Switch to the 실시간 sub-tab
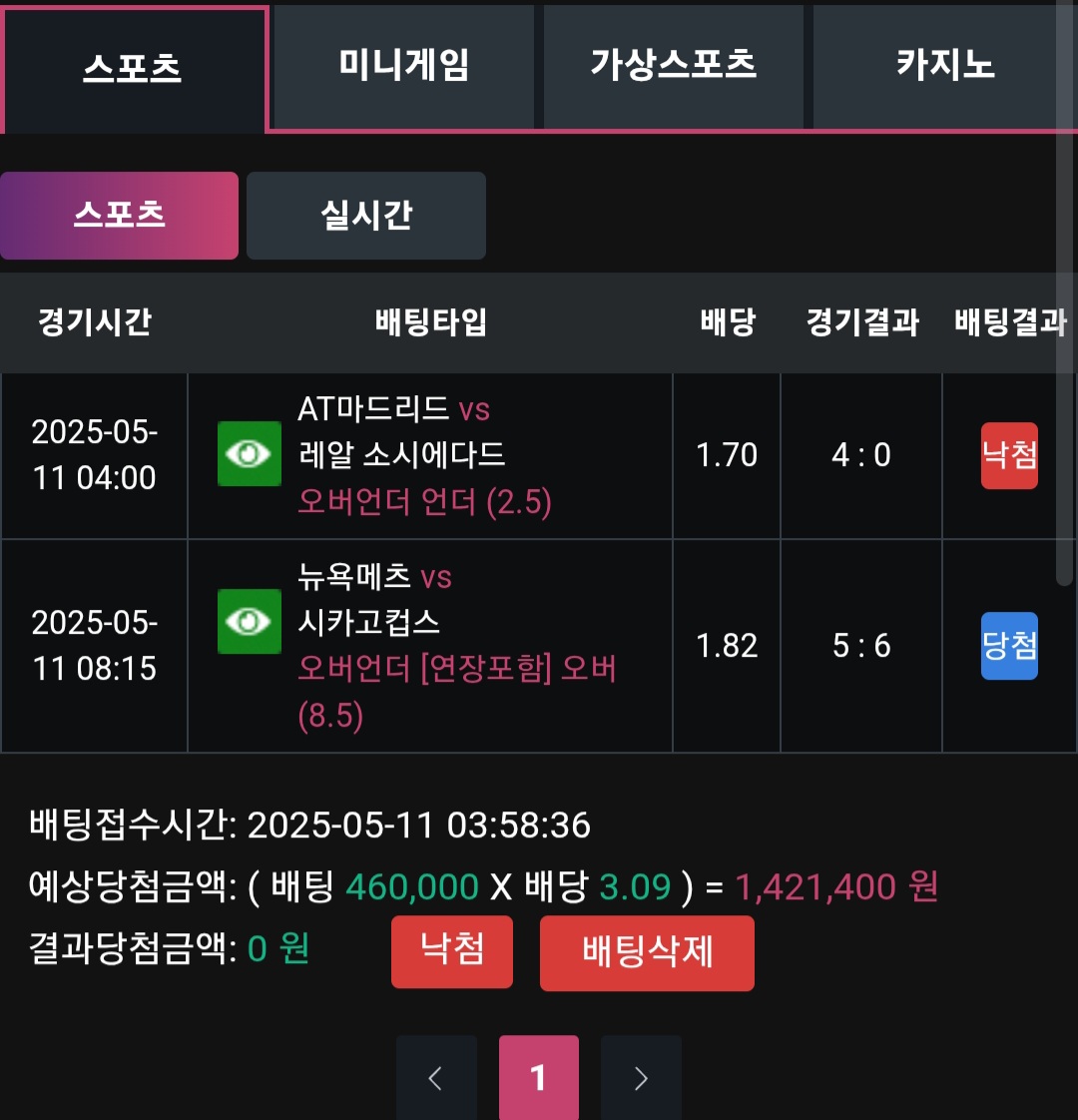Screen dimensions: 1078x1120 pyautogui.click(x=365, y=216)
